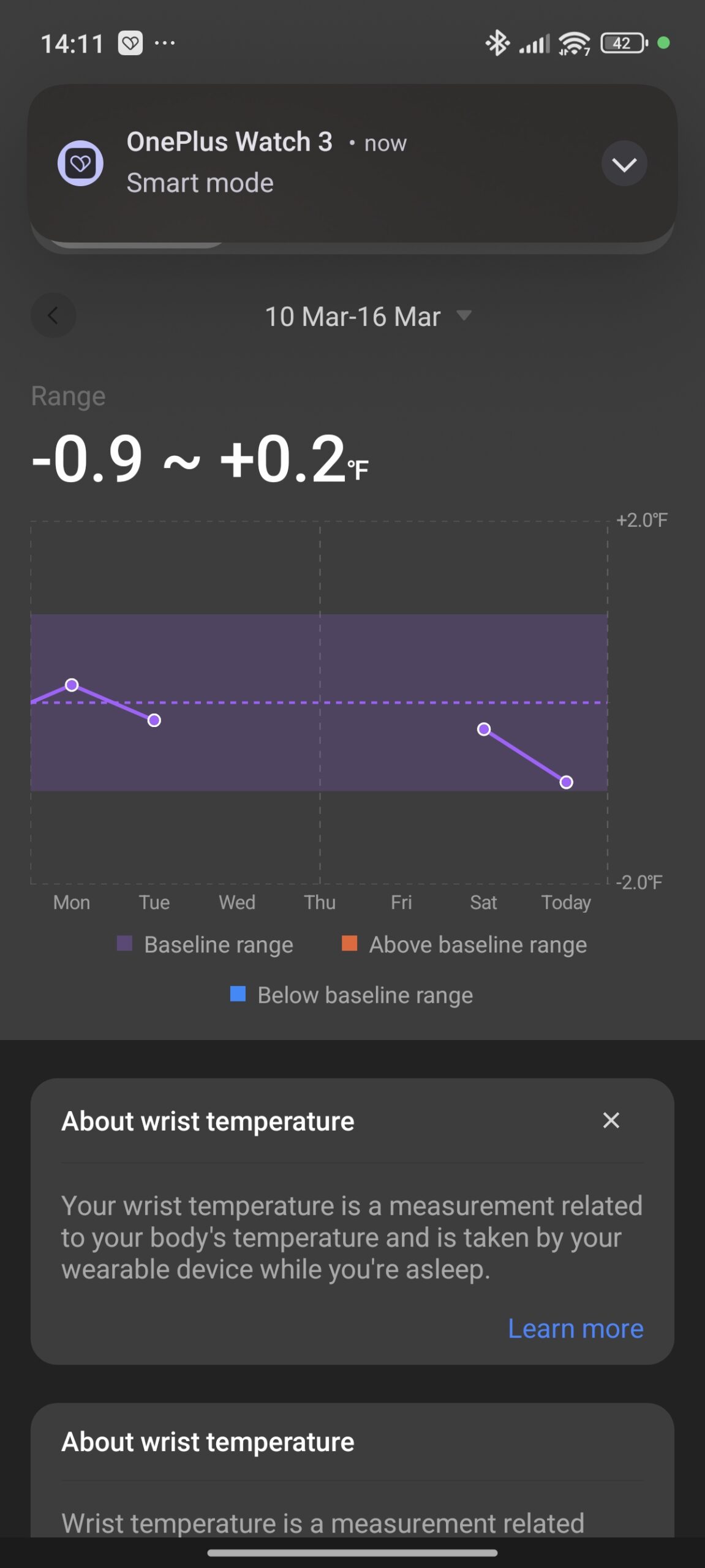Dismiss the About wrist temperature card
The height and width of the screenshot is (1568, 705).
tap(611, 1120)
